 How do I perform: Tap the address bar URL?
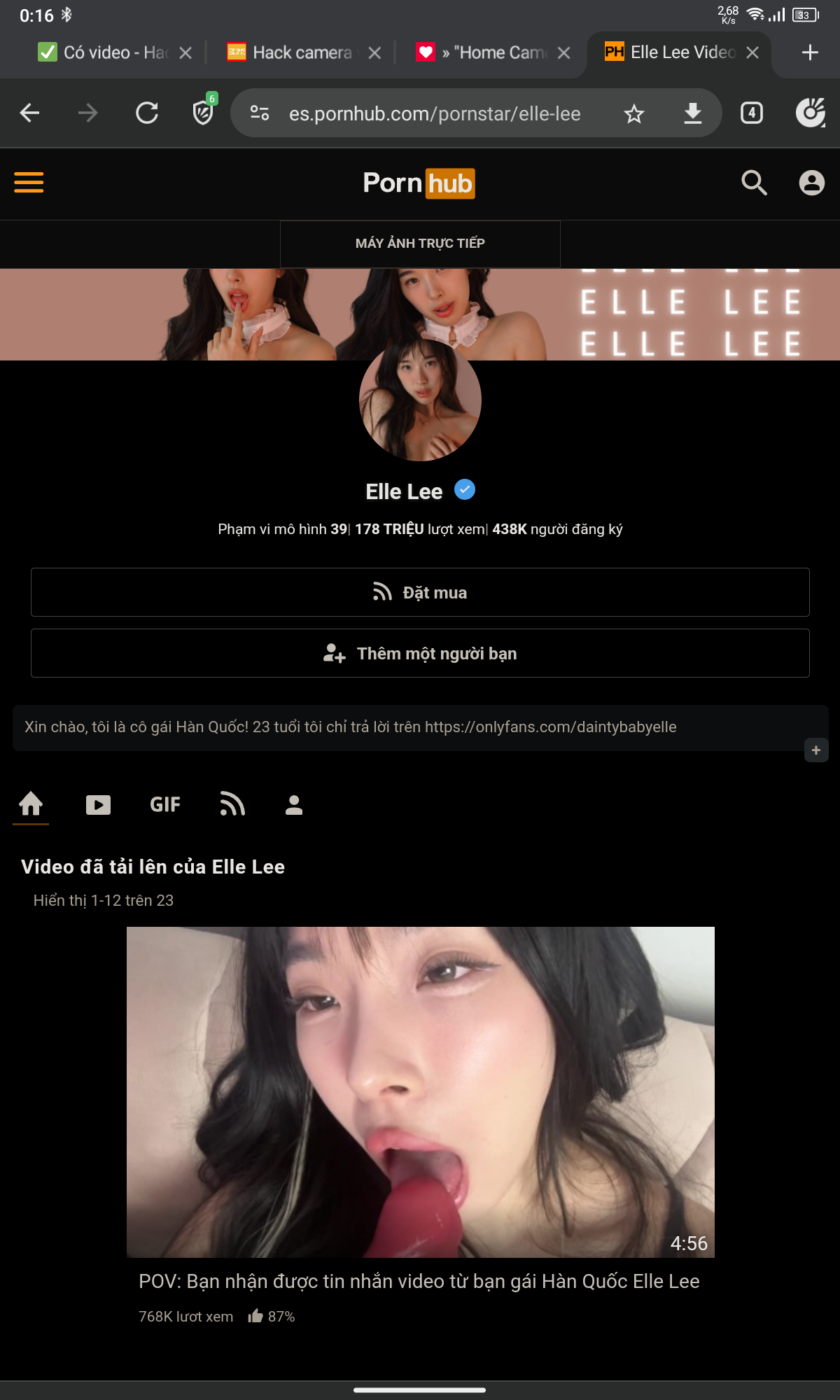pyautogui.click(x=434, y=113)
